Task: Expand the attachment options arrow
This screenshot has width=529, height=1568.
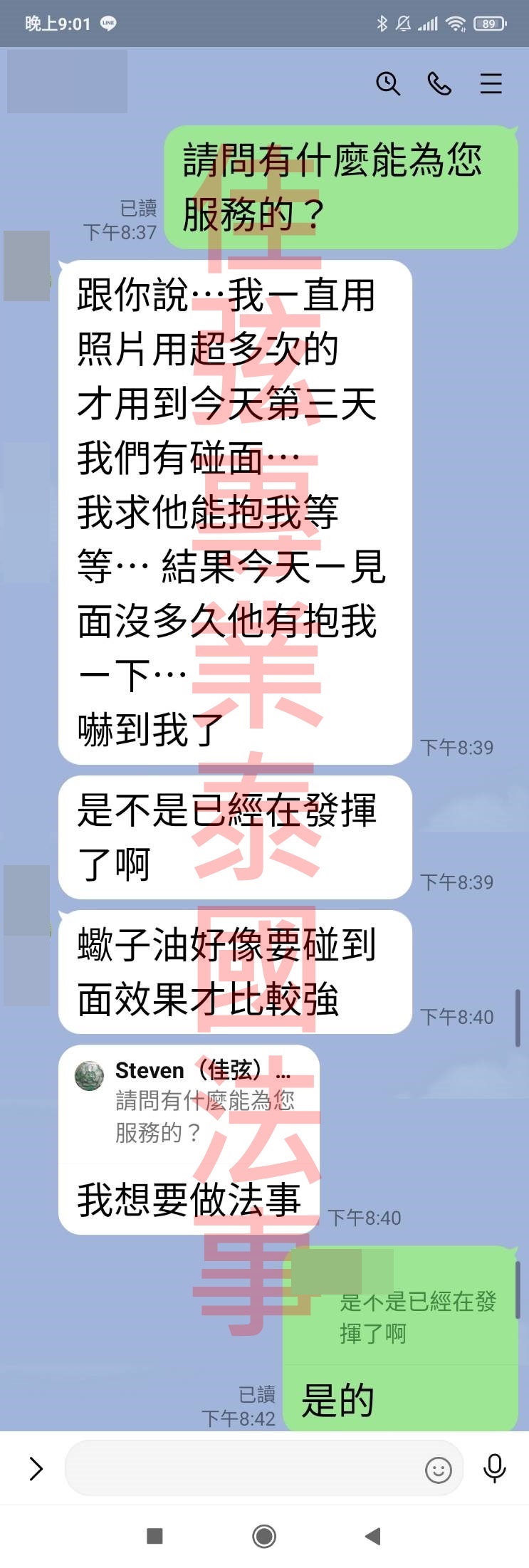Action: (x=36, y=1468)
